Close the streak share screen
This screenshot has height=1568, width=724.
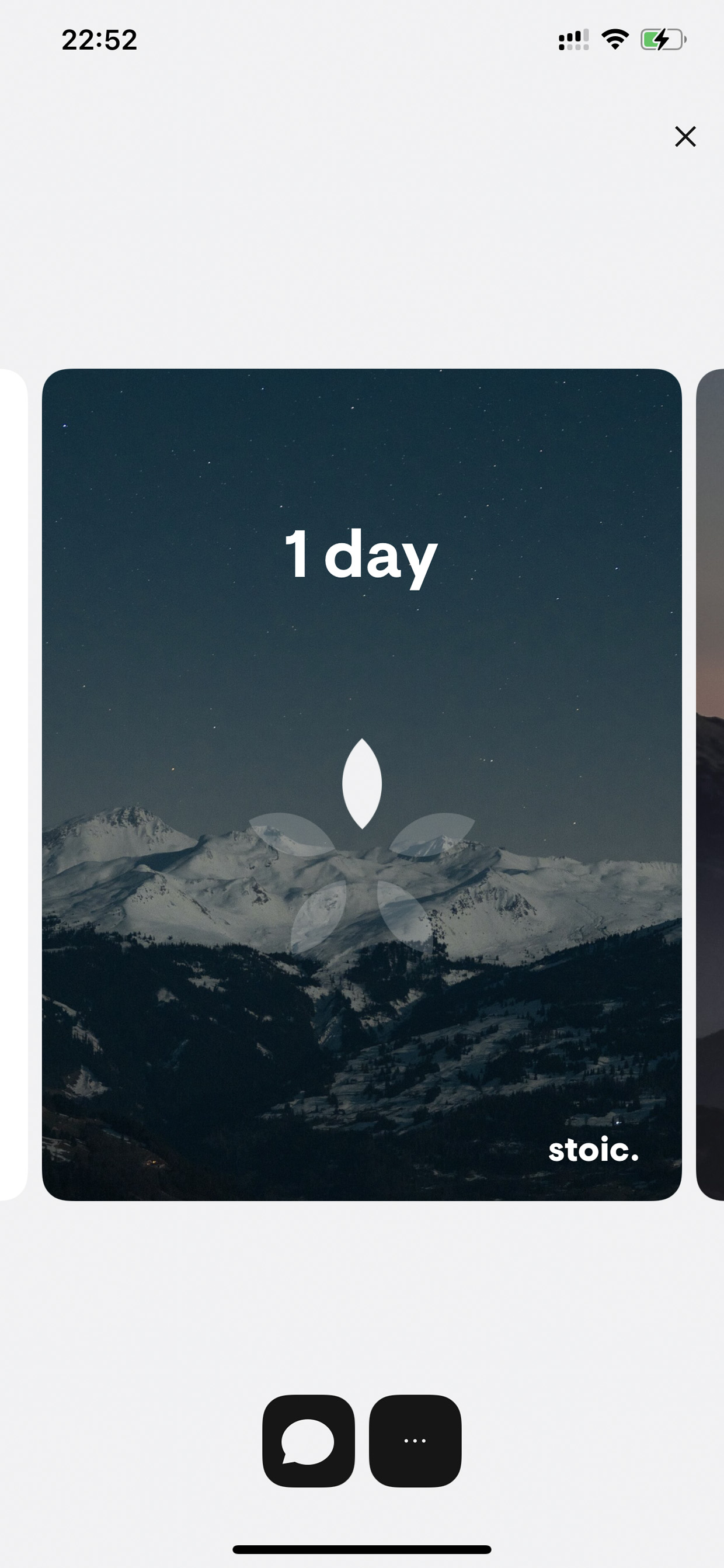[685, 136]
